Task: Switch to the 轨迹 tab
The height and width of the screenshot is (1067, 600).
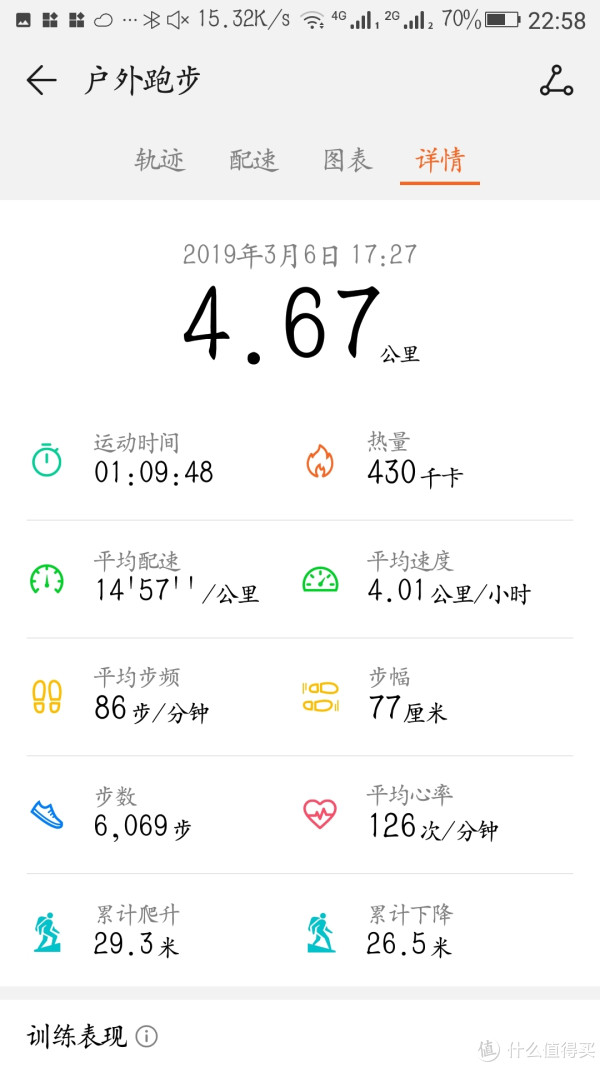Action: [x=160, y=160]
